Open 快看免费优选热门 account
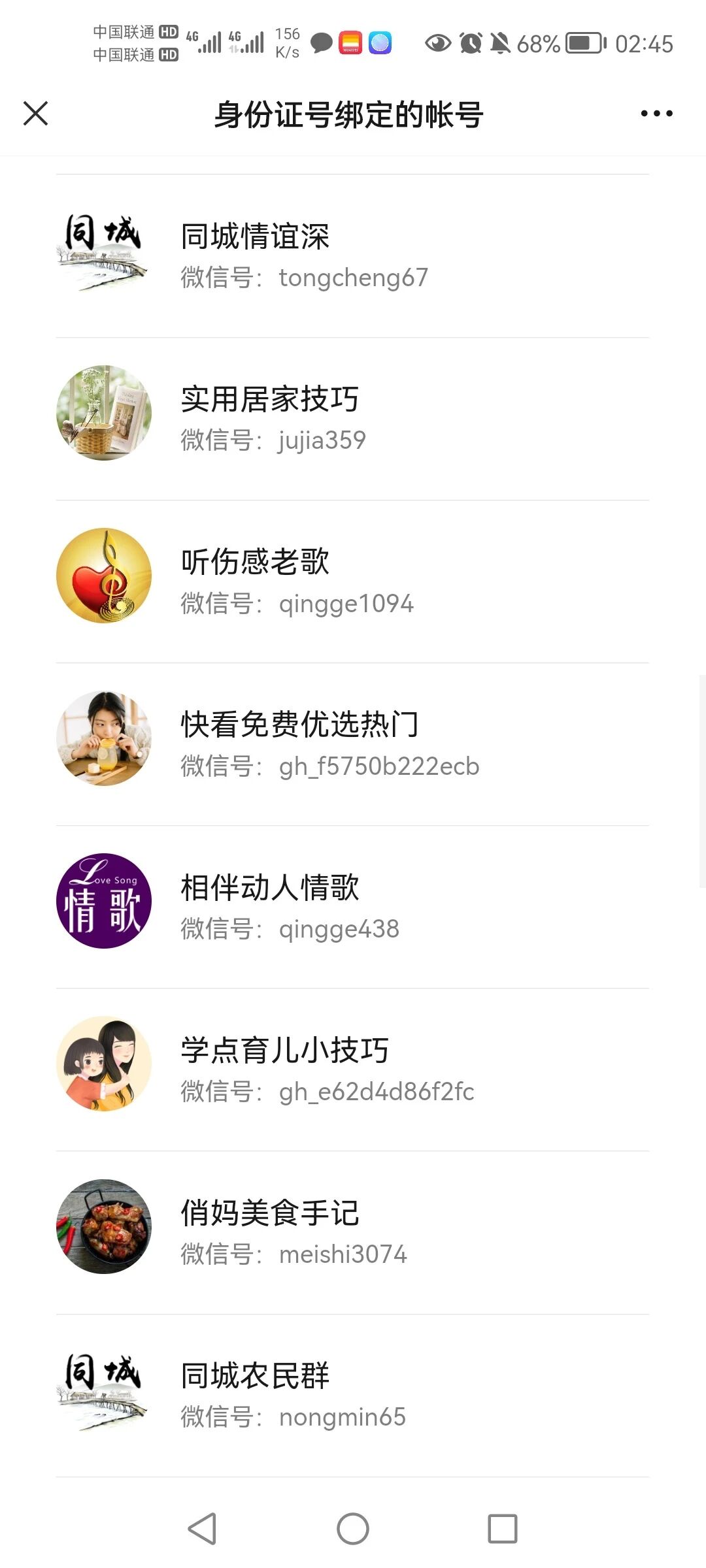This screenshot has width=706, height=1568. click(x=352, y=743)
